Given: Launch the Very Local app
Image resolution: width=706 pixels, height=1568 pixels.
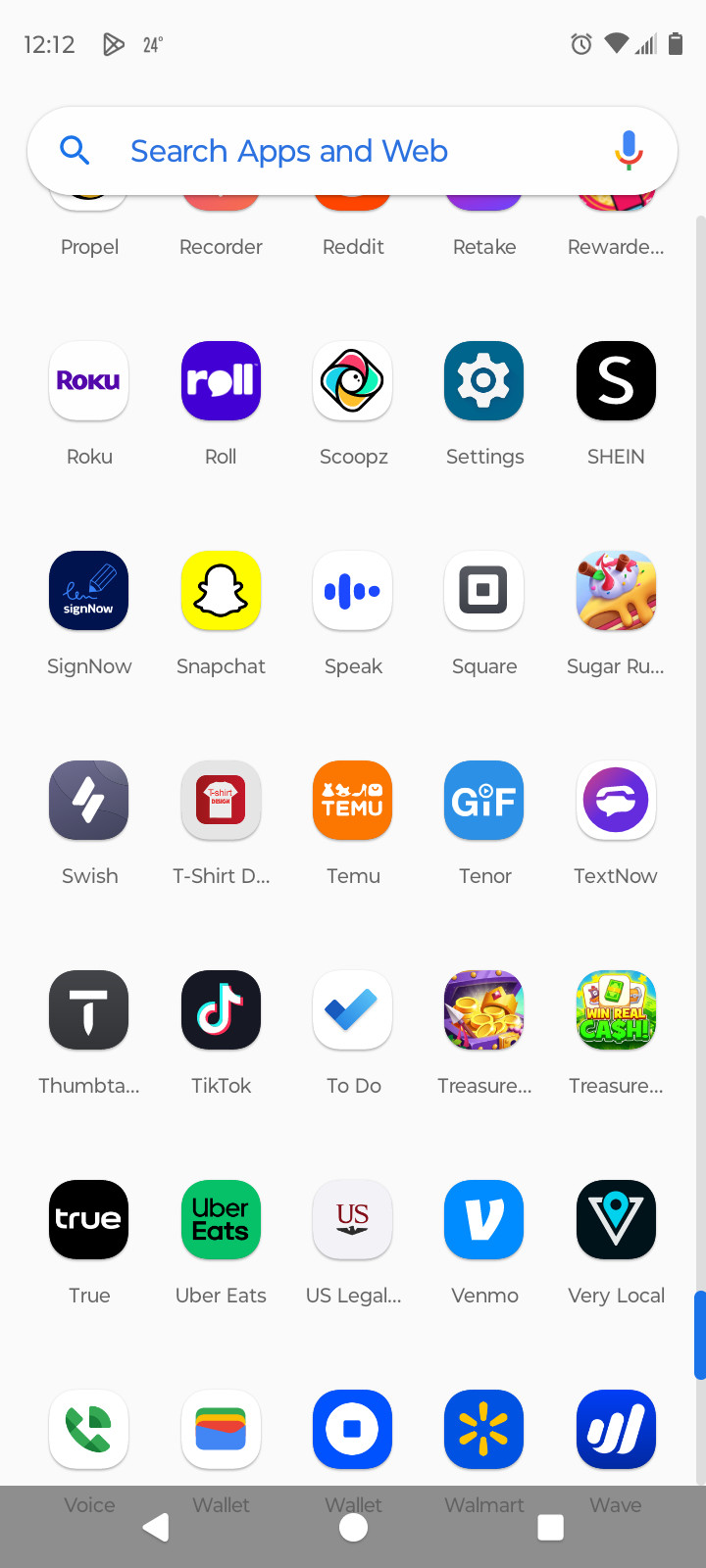Looking at the screenshot, I should coord(616,1220).
